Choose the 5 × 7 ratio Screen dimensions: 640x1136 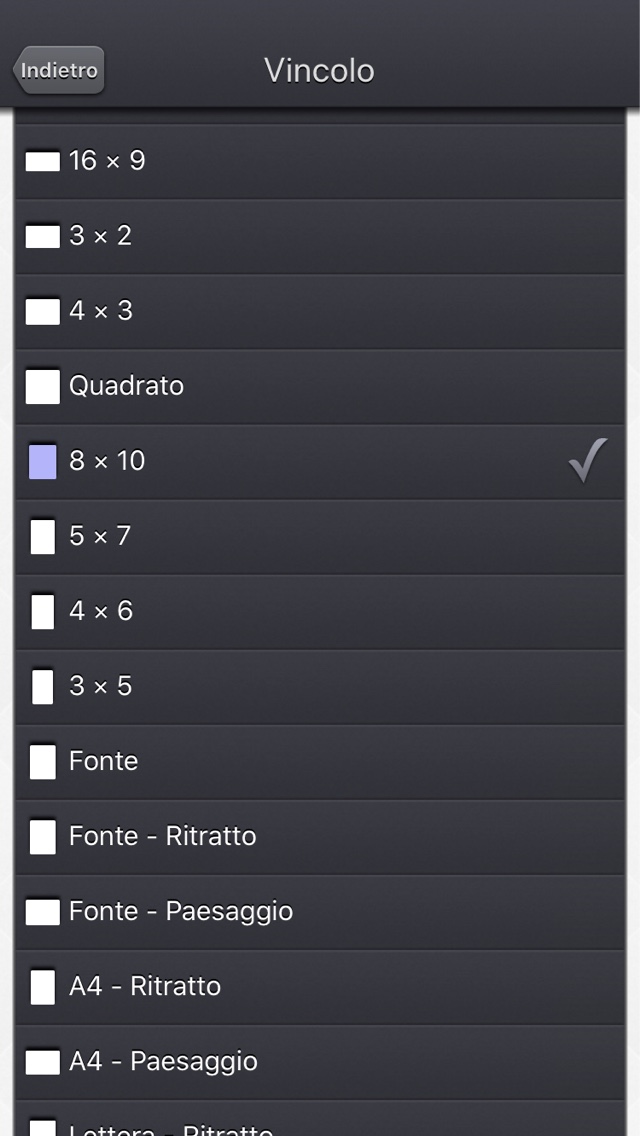(320, 537)
